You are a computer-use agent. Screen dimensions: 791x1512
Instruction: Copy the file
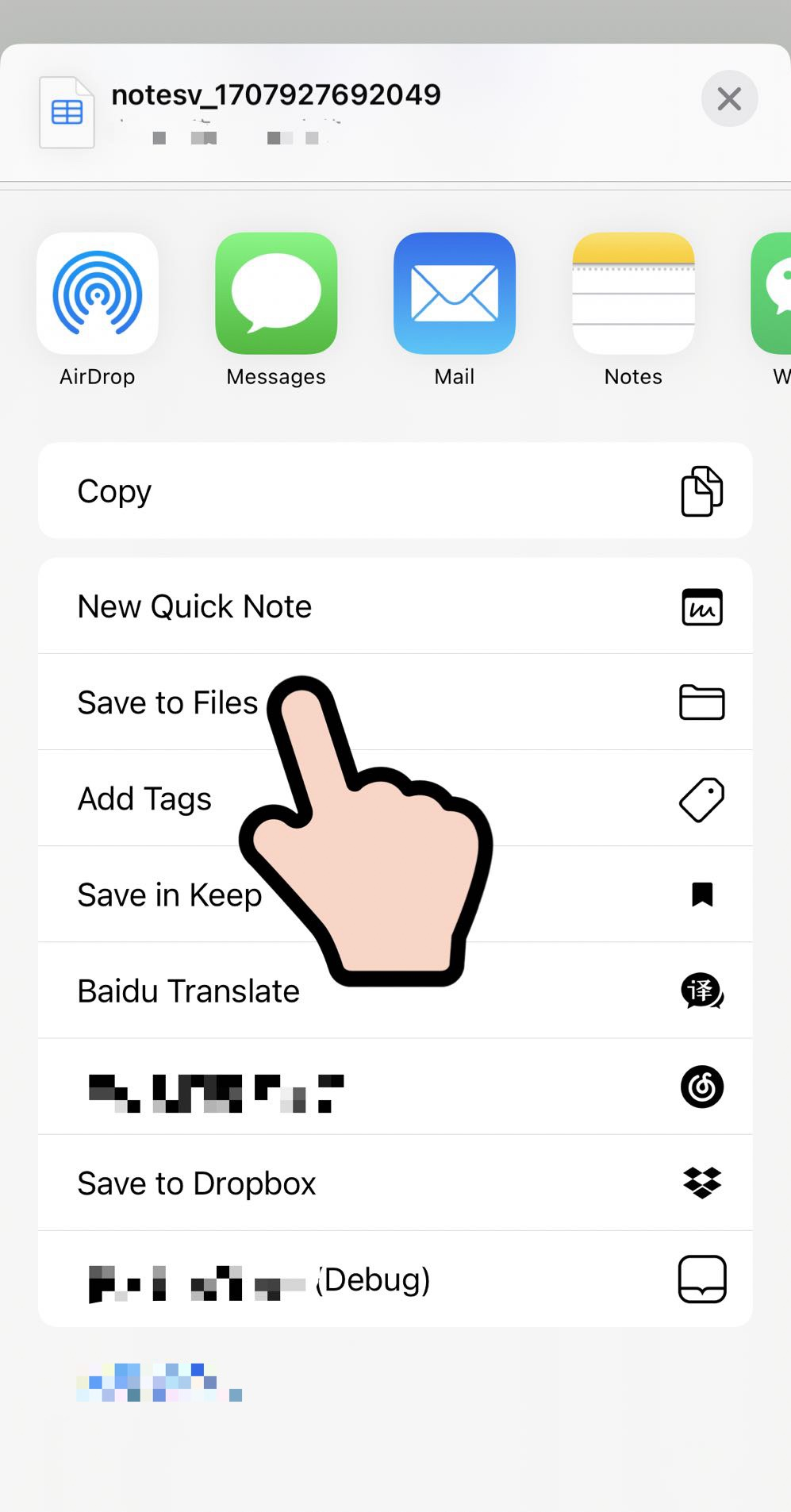pyautogui.click(x=395, y=491)
